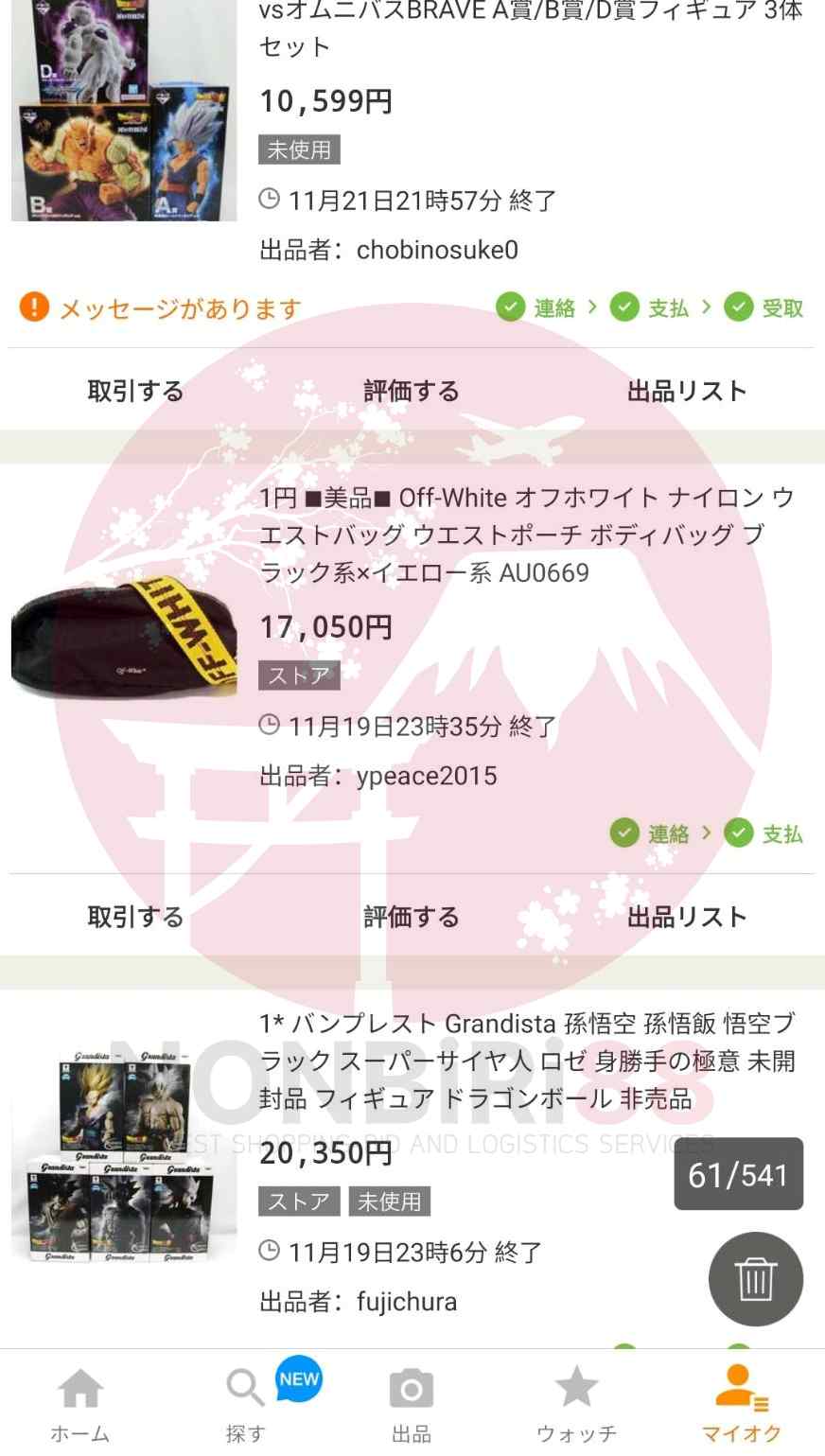Screen dimensions: 825x1456
Task: Tap the trash can delete button
Action: pyautogui.click(x=755, y=1279)
